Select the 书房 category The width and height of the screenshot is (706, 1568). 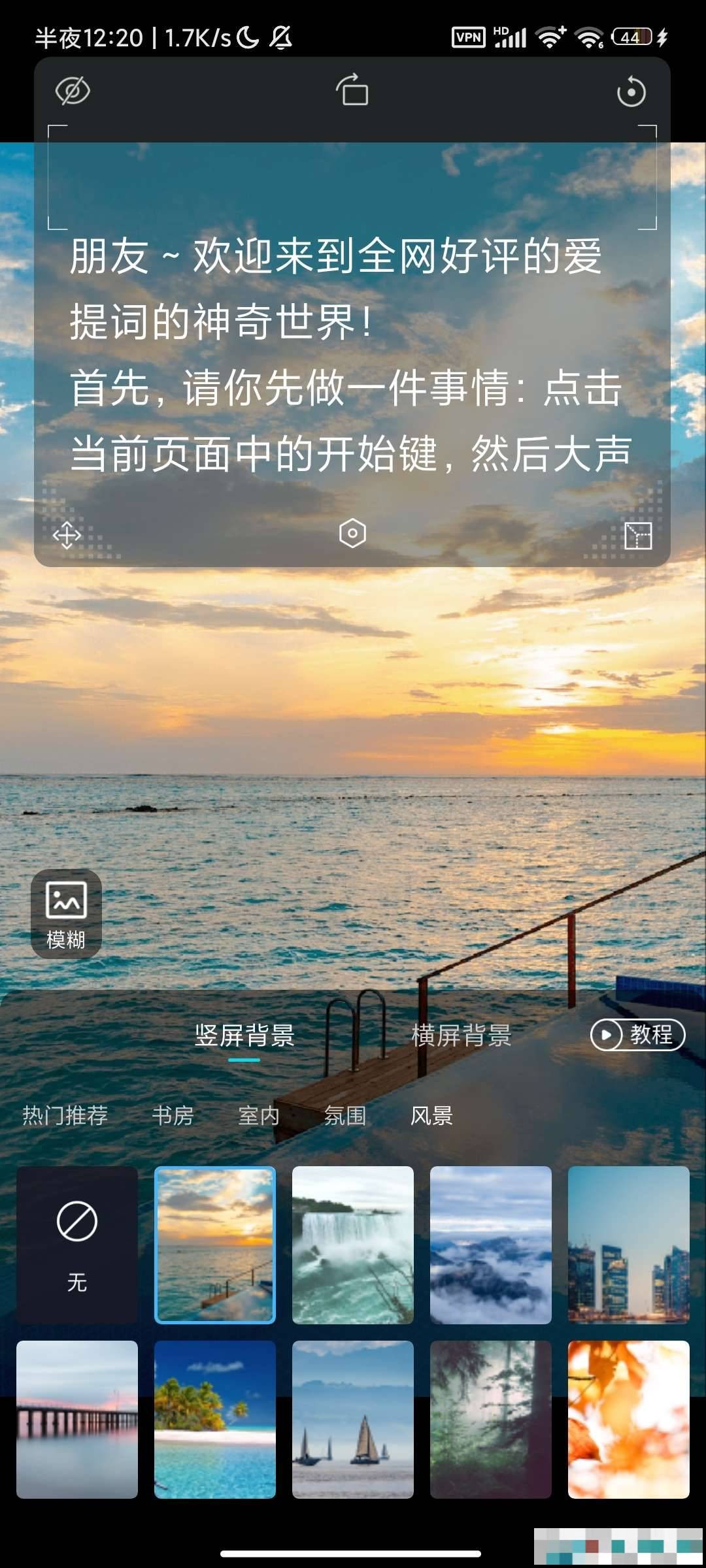(173, 1115)
